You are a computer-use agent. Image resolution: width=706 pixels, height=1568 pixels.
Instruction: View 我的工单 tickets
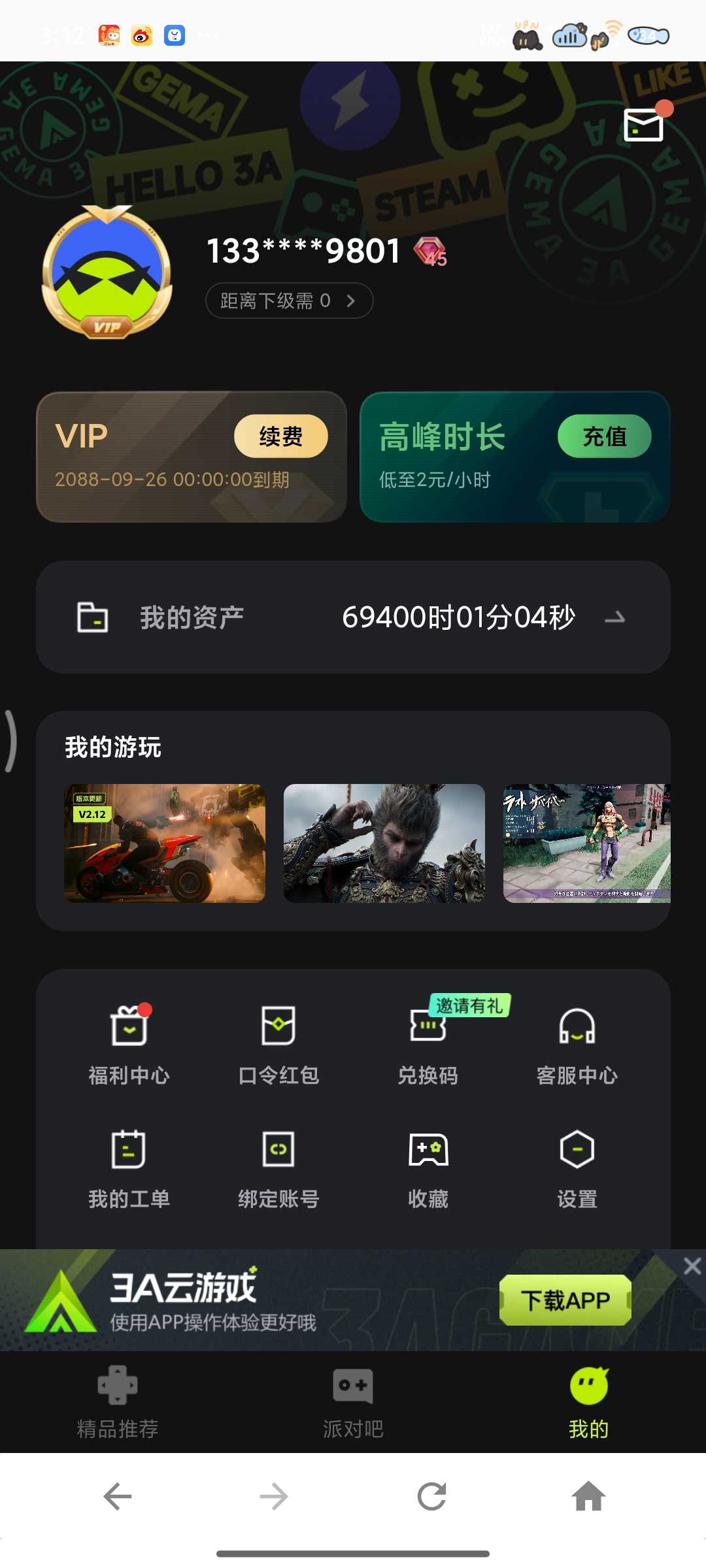click(129, 1166)
